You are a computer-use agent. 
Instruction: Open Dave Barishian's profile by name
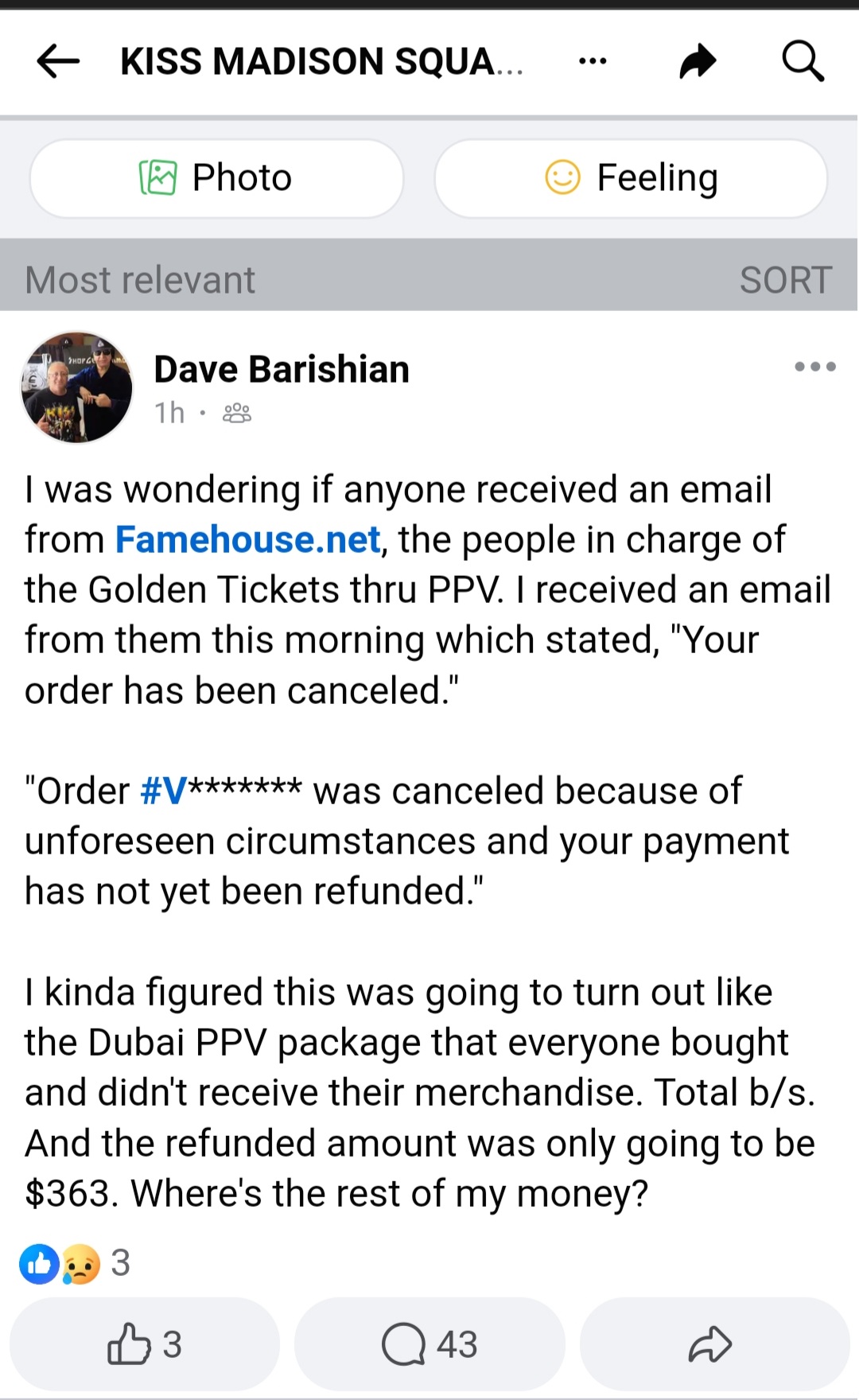(282, 369)
